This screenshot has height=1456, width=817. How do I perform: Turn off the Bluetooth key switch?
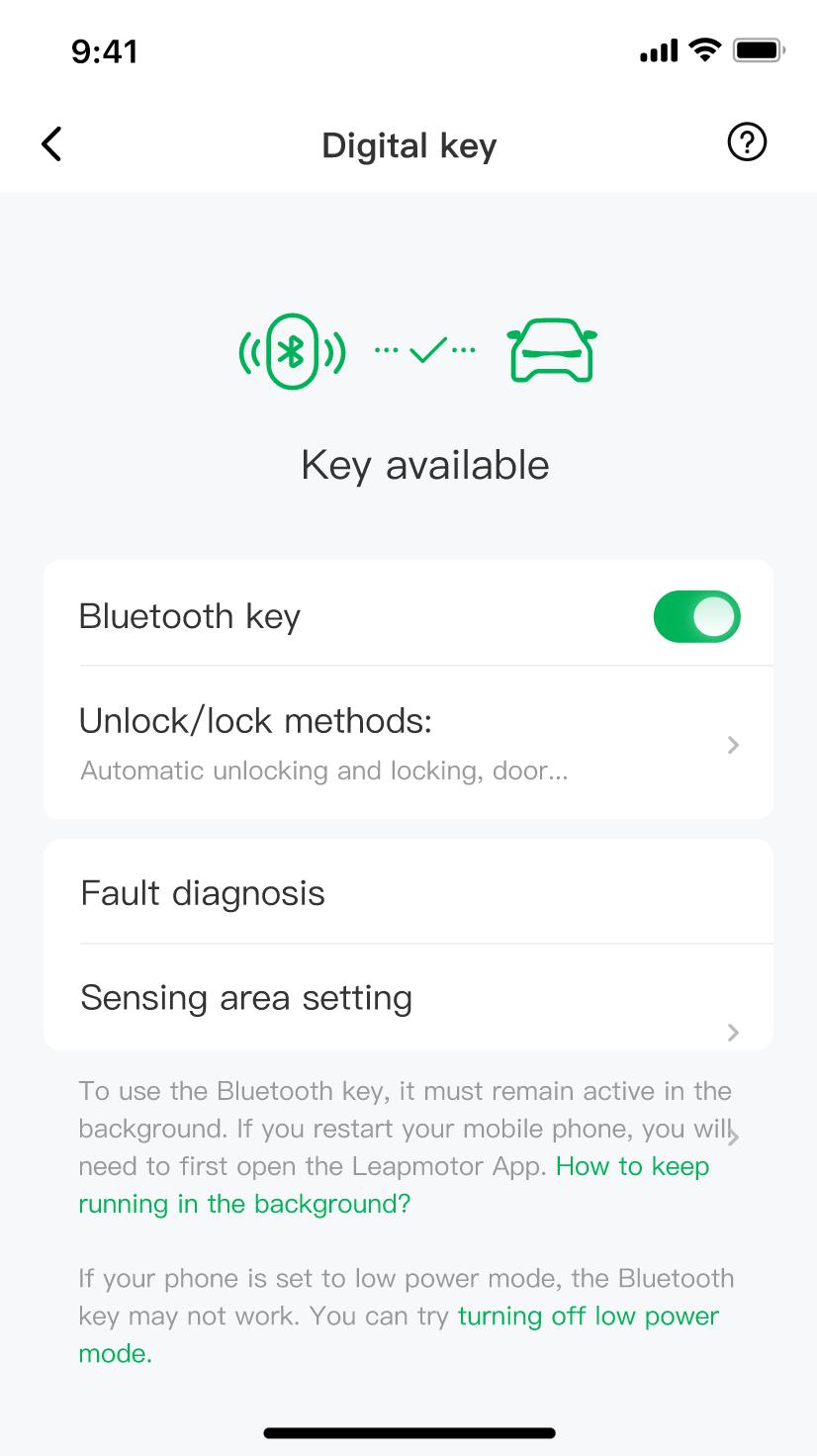pyautogui.click(x=696, y=616)
